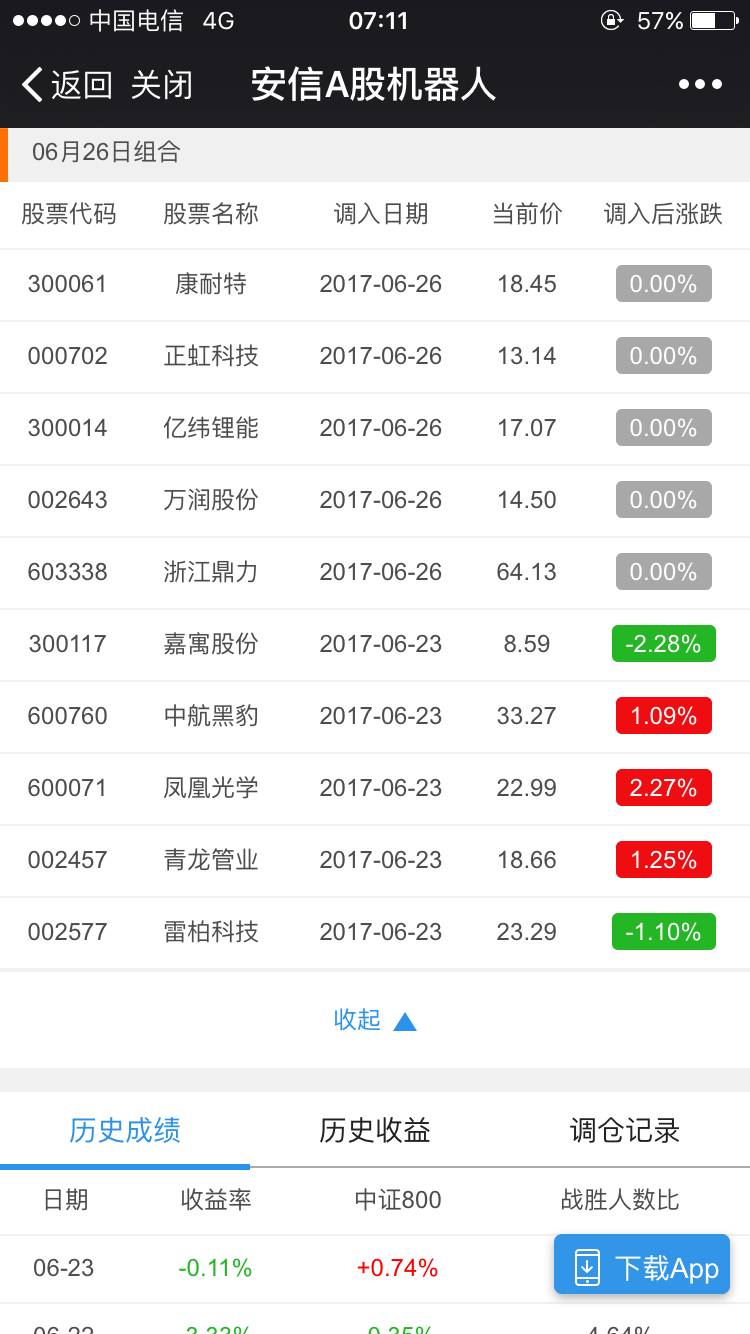750x1334 pixels.
Task: Open the 调仓记录 tab
Action: (625, 1130)
